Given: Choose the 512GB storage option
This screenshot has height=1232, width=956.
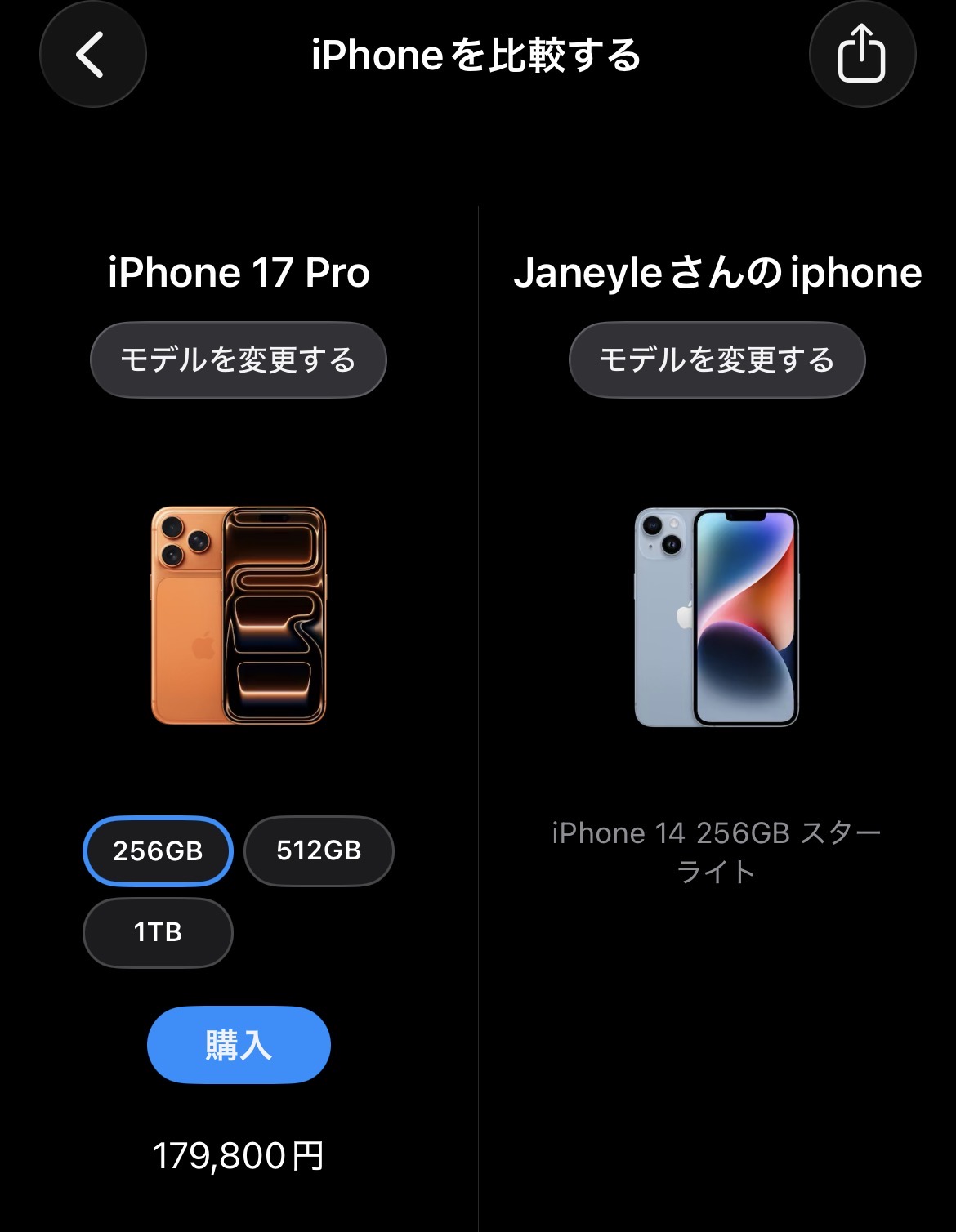Looking at the screenshot, I should click(319, 851).
